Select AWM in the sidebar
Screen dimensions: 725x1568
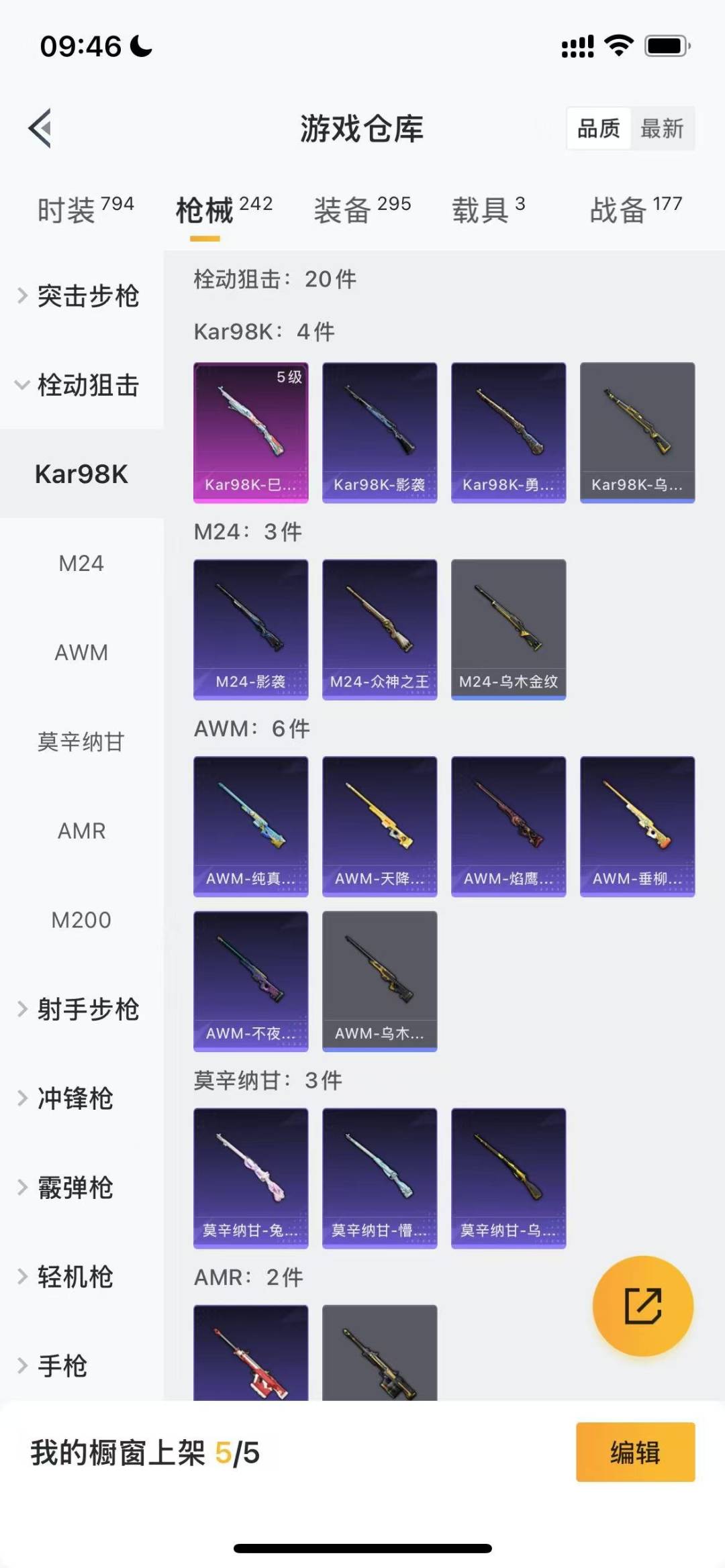[82, 652]
